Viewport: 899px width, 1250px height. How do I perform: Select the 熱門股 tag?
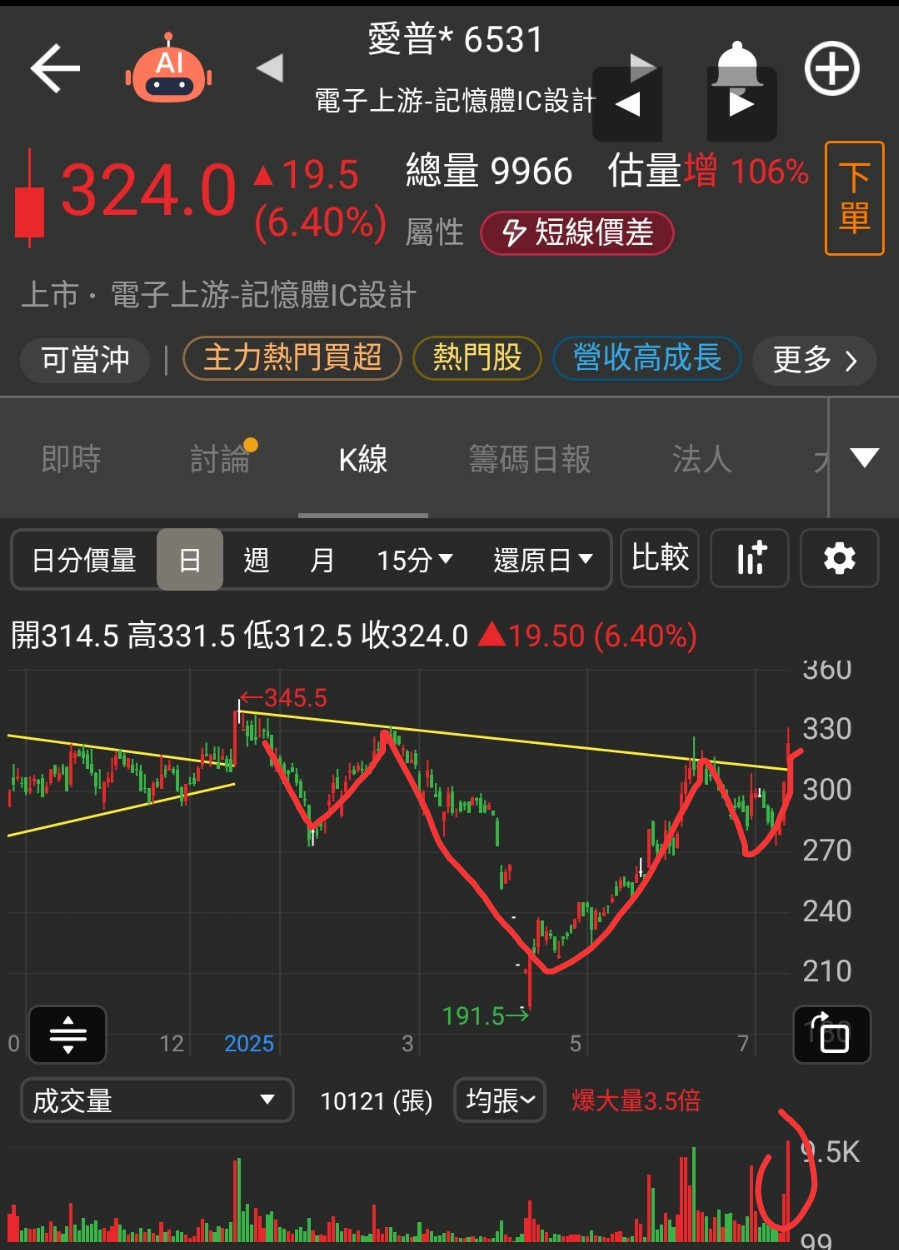[x=477, y=358]
